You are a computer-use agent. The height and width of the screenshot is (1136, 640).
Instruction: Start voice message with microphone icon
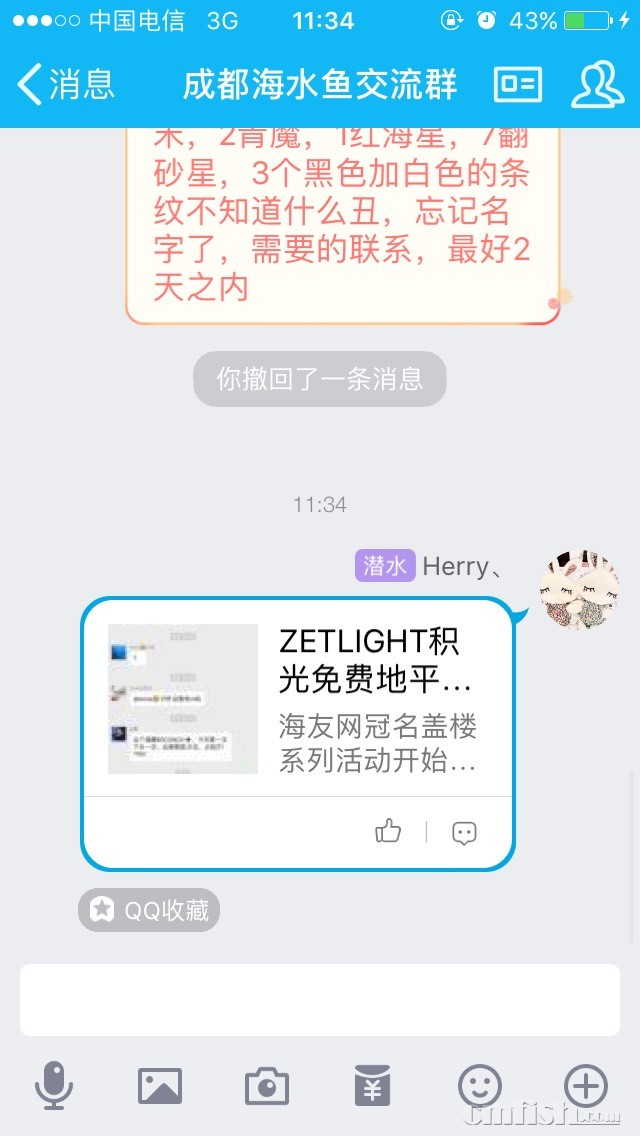click(x=54, y=1086)
